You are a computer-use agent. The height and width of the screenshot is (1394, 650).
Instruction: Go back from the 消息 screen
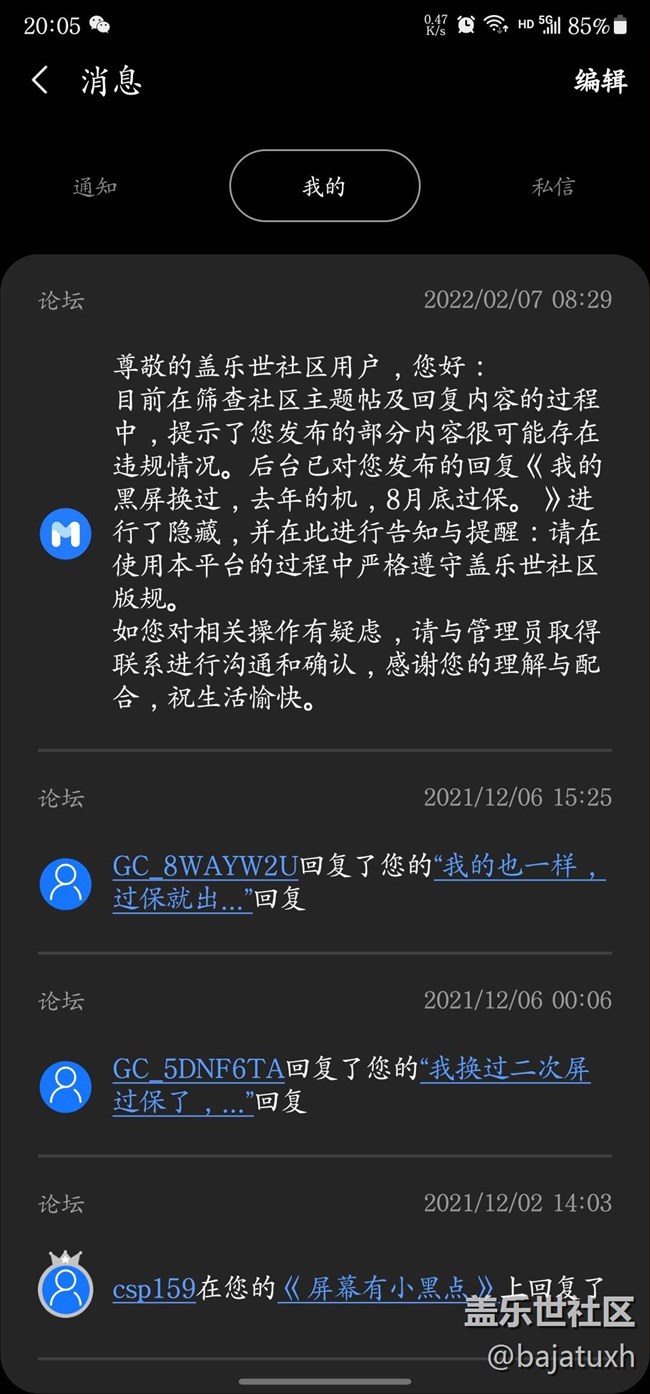[40, 80]
